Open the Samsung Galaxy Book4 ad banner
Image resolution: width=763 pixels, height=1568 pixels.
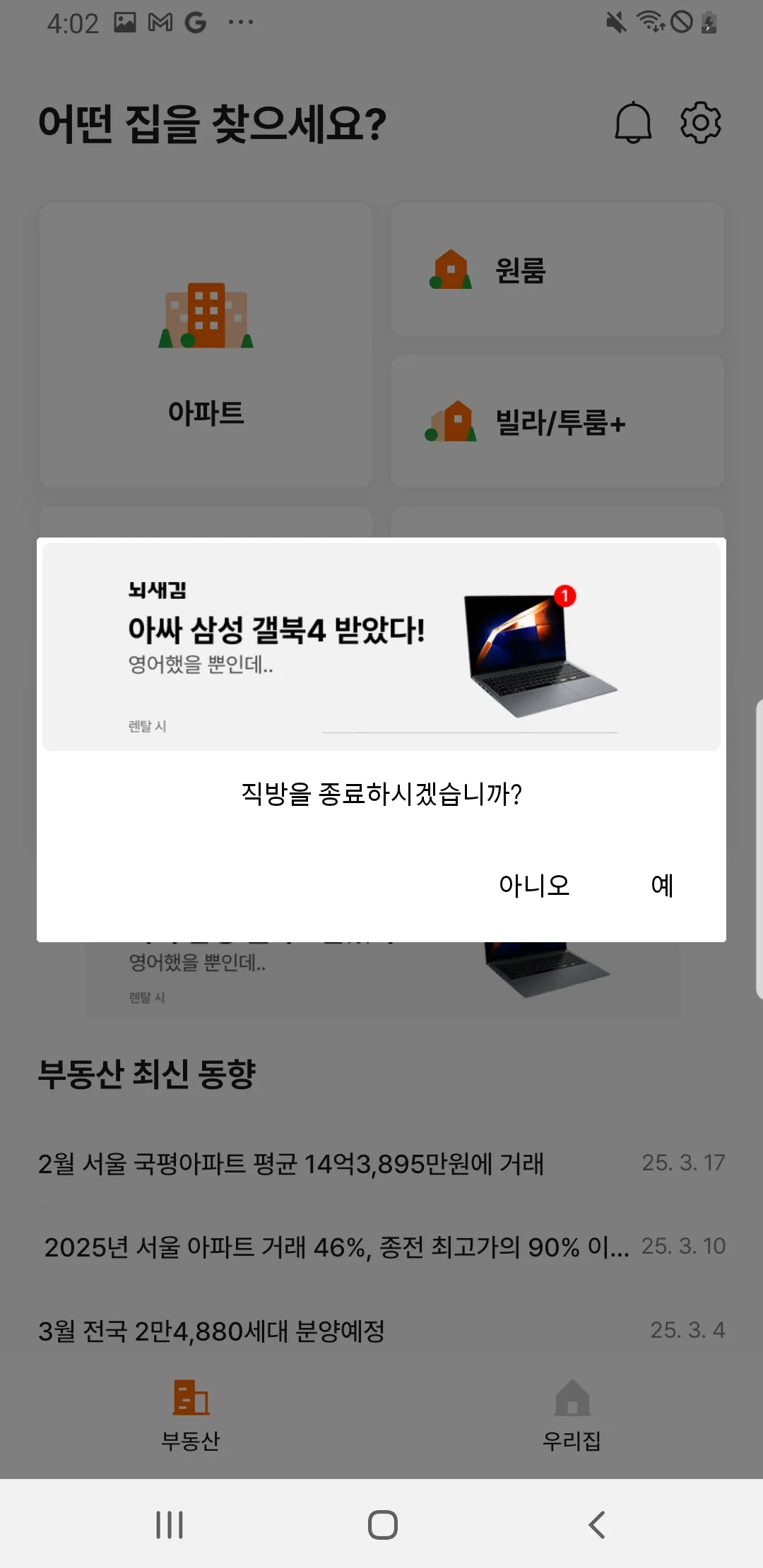point(381,646)
